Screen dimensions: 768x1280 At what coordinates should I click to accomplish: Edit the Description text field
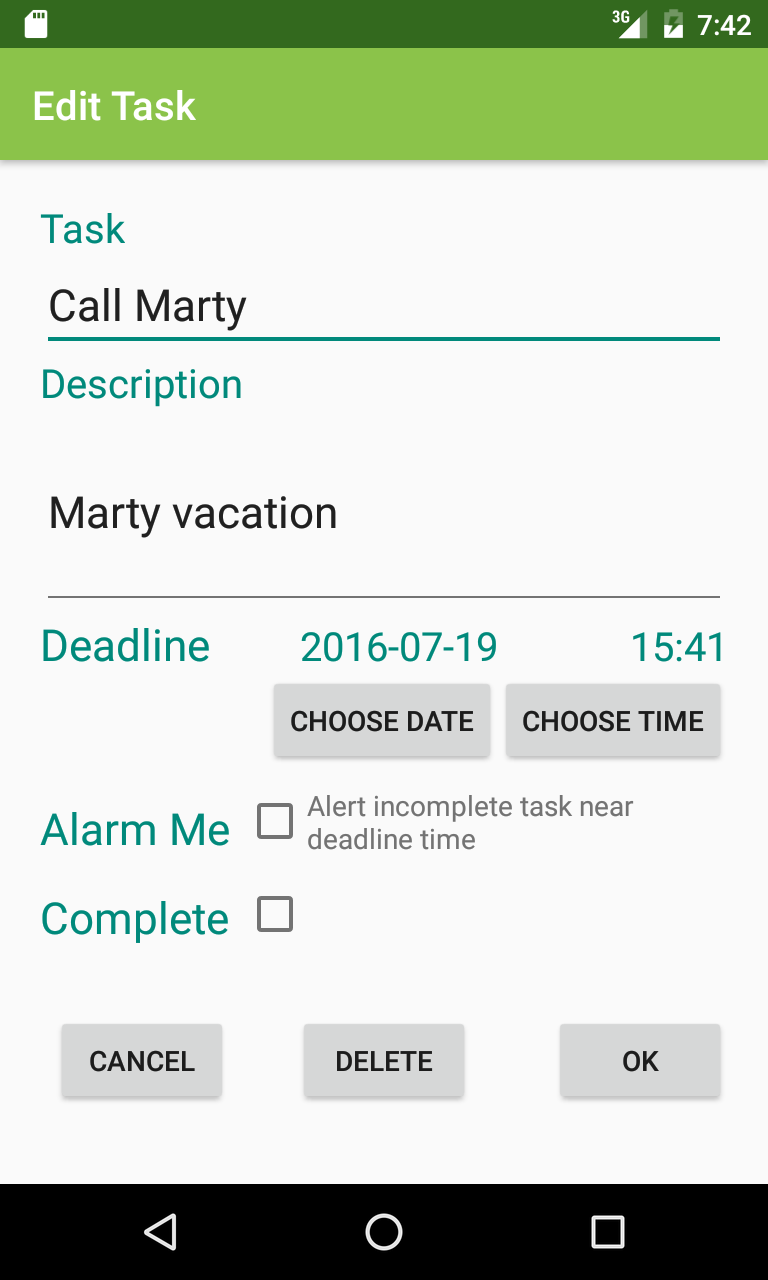point(384,514)
